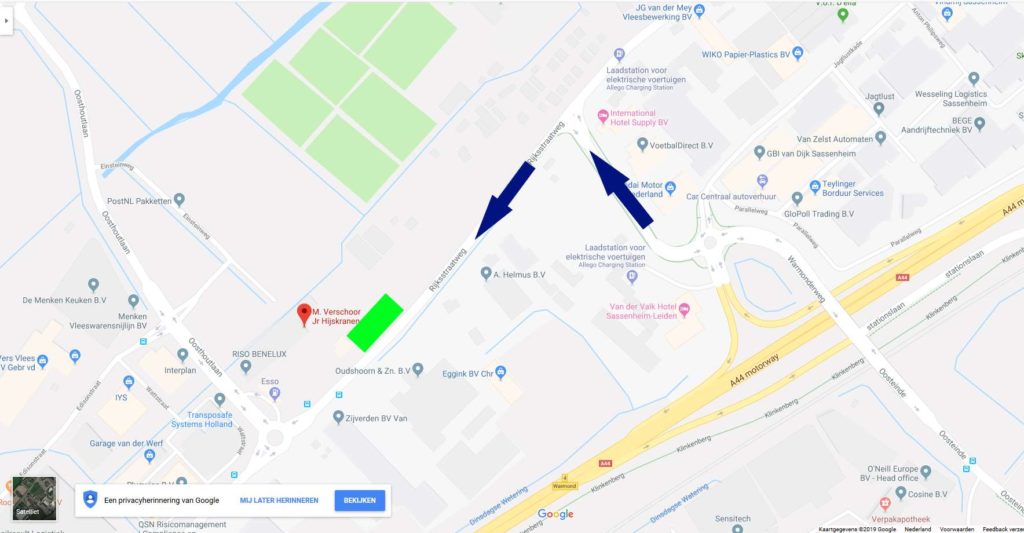Open the RISO BENELUX place marker
Screen dimensions: 1024x533
click(x=246, y=367)
